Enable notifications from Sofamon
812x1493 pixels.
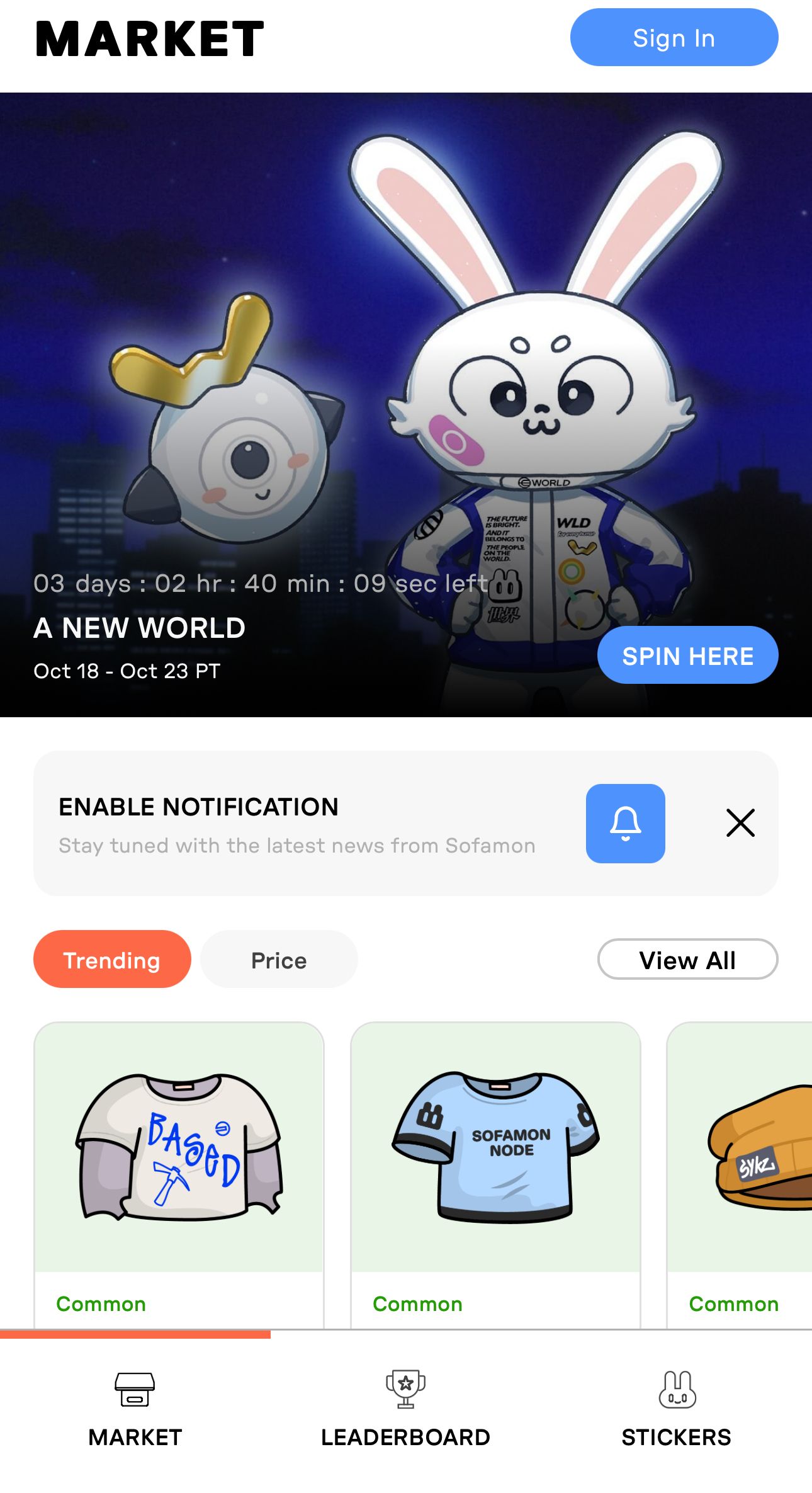click(626, 823)
